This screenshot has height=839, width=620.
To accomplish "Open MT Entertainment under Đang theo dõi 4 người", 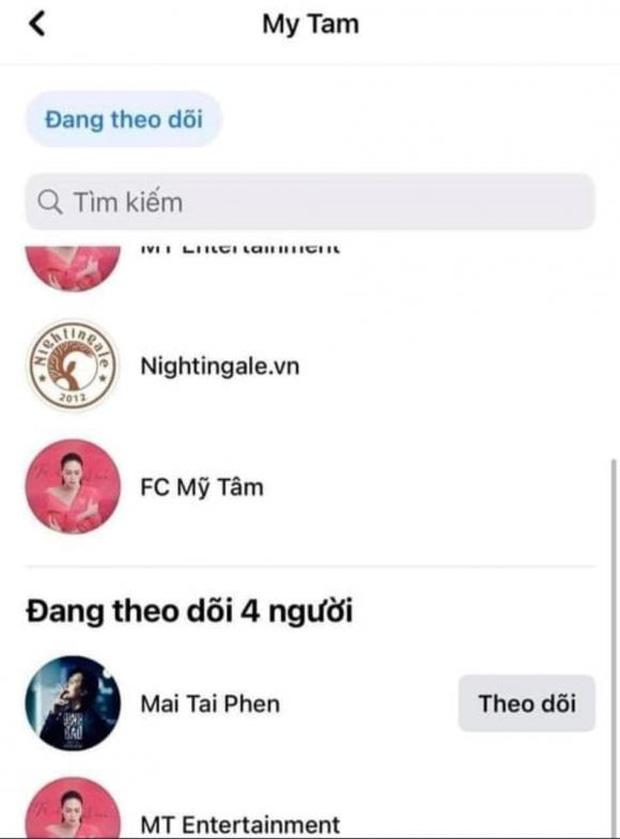I will click(x=240, y=825).
